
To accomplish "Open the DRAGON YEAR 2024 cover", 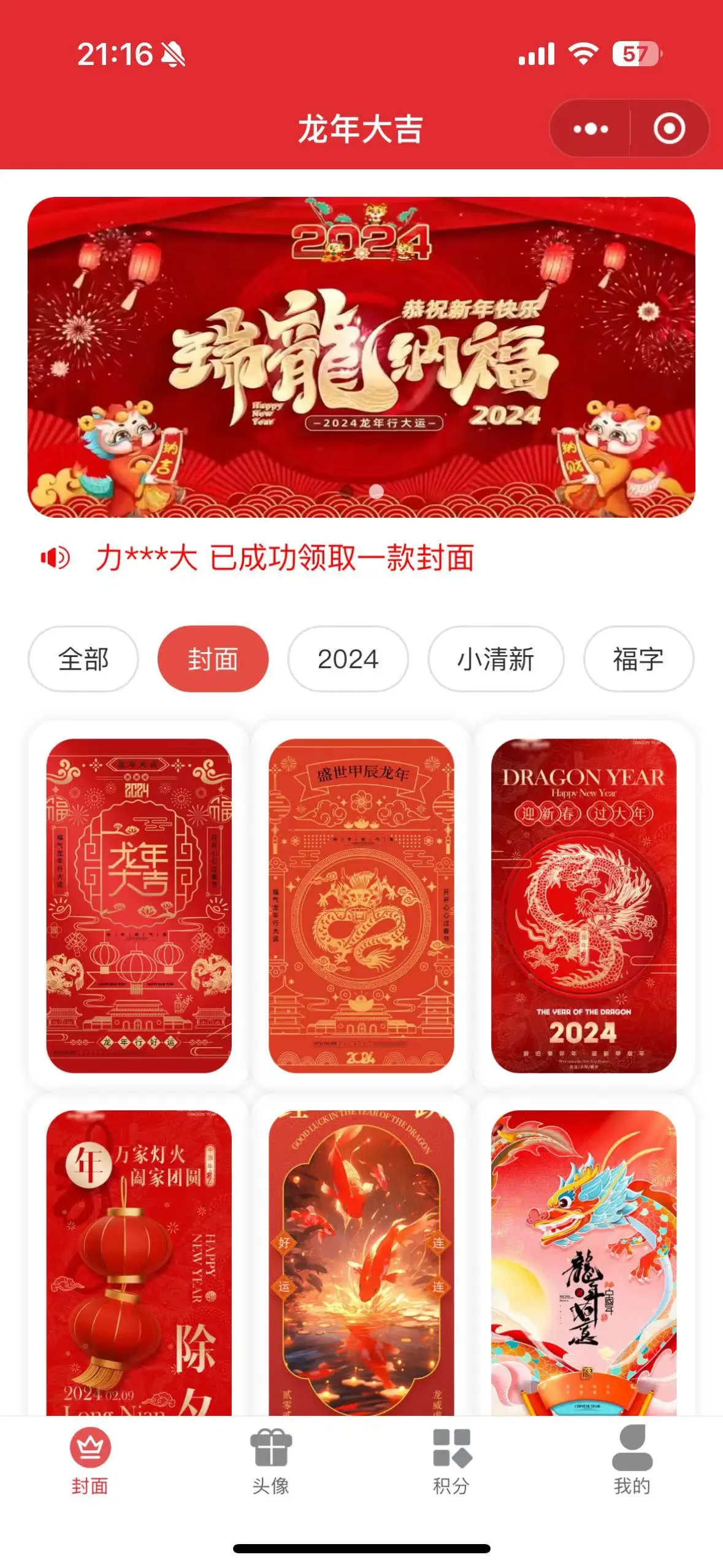I will click(583, 905).
